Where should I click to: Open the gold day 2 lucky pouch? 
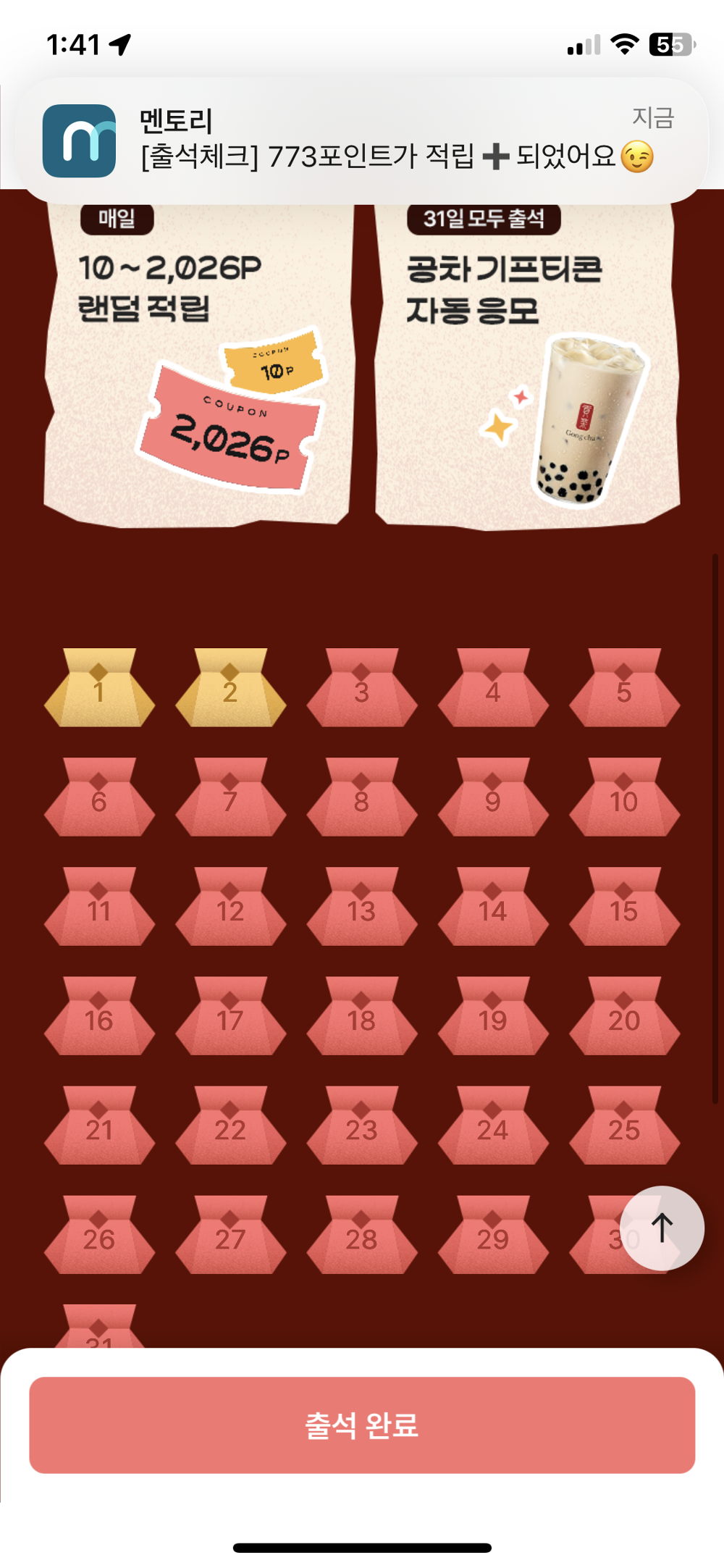[x=230, y=689]
